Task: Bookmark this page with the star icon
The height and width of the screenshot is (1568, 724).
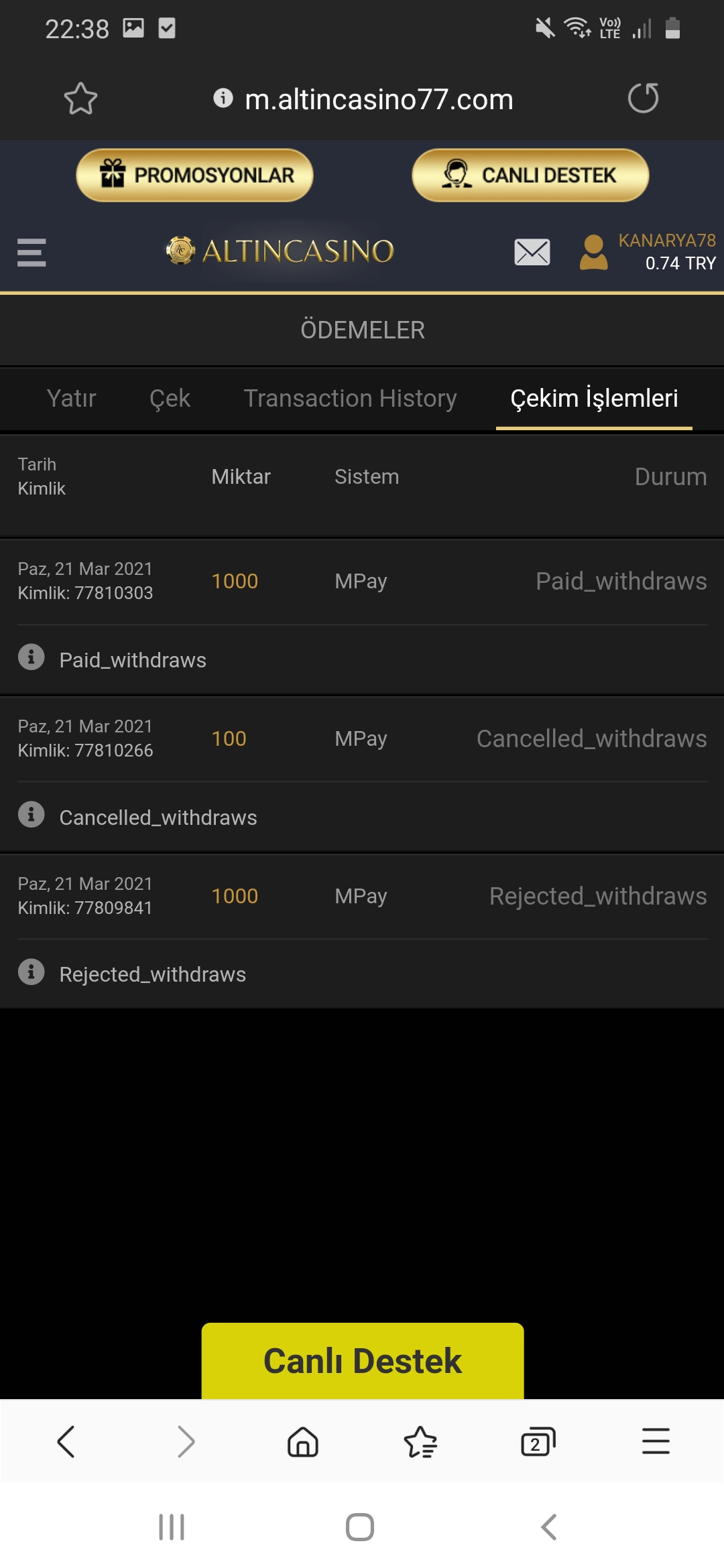Action: pos(80,99)
